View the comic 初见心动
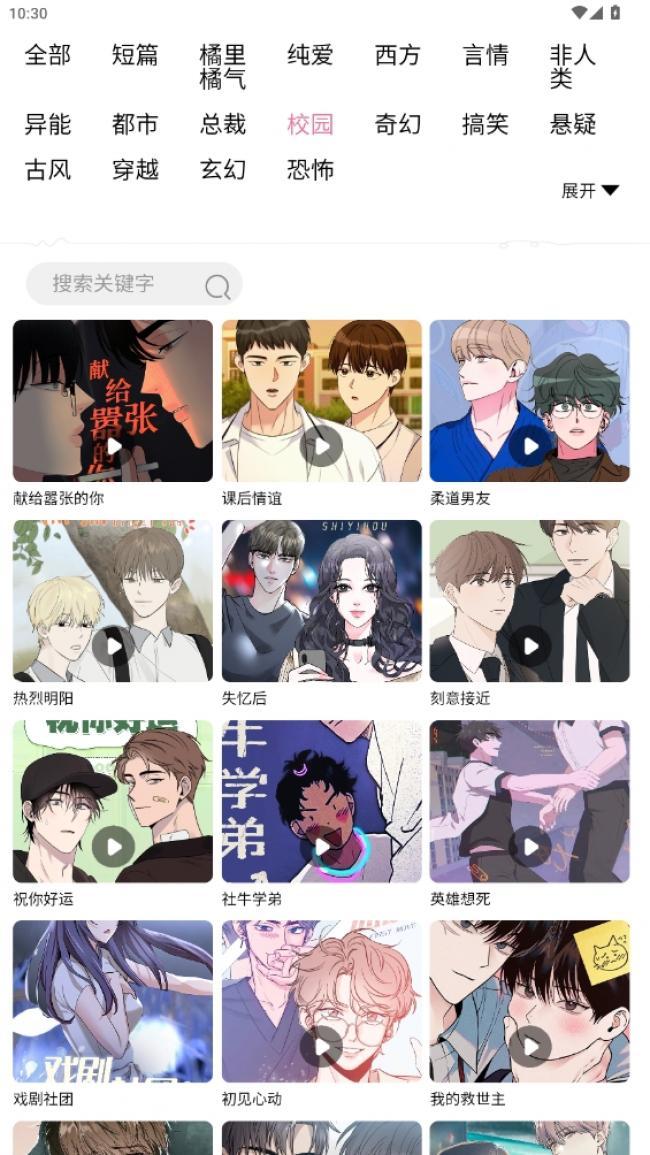The height and width of the screenshot is (1155, 650). point(321,1001)
